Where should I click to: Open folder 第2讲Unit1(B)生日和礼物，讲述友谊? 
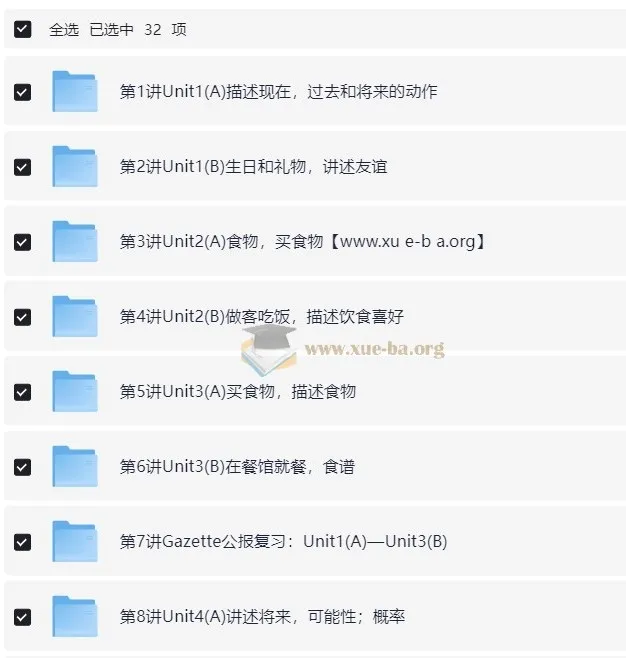(253, 167)
